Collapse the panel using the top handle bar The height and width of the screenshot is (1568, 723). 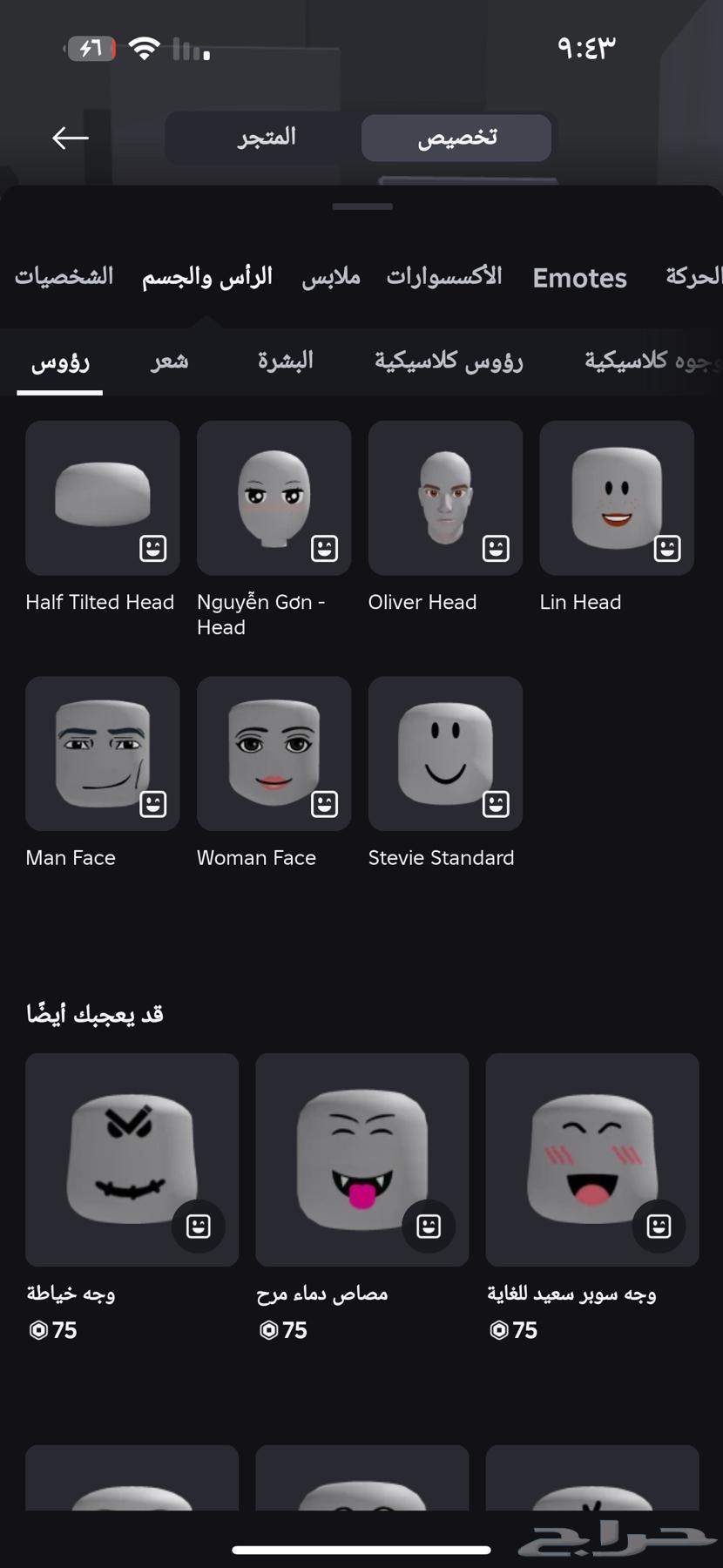click(x=361, y=206)
